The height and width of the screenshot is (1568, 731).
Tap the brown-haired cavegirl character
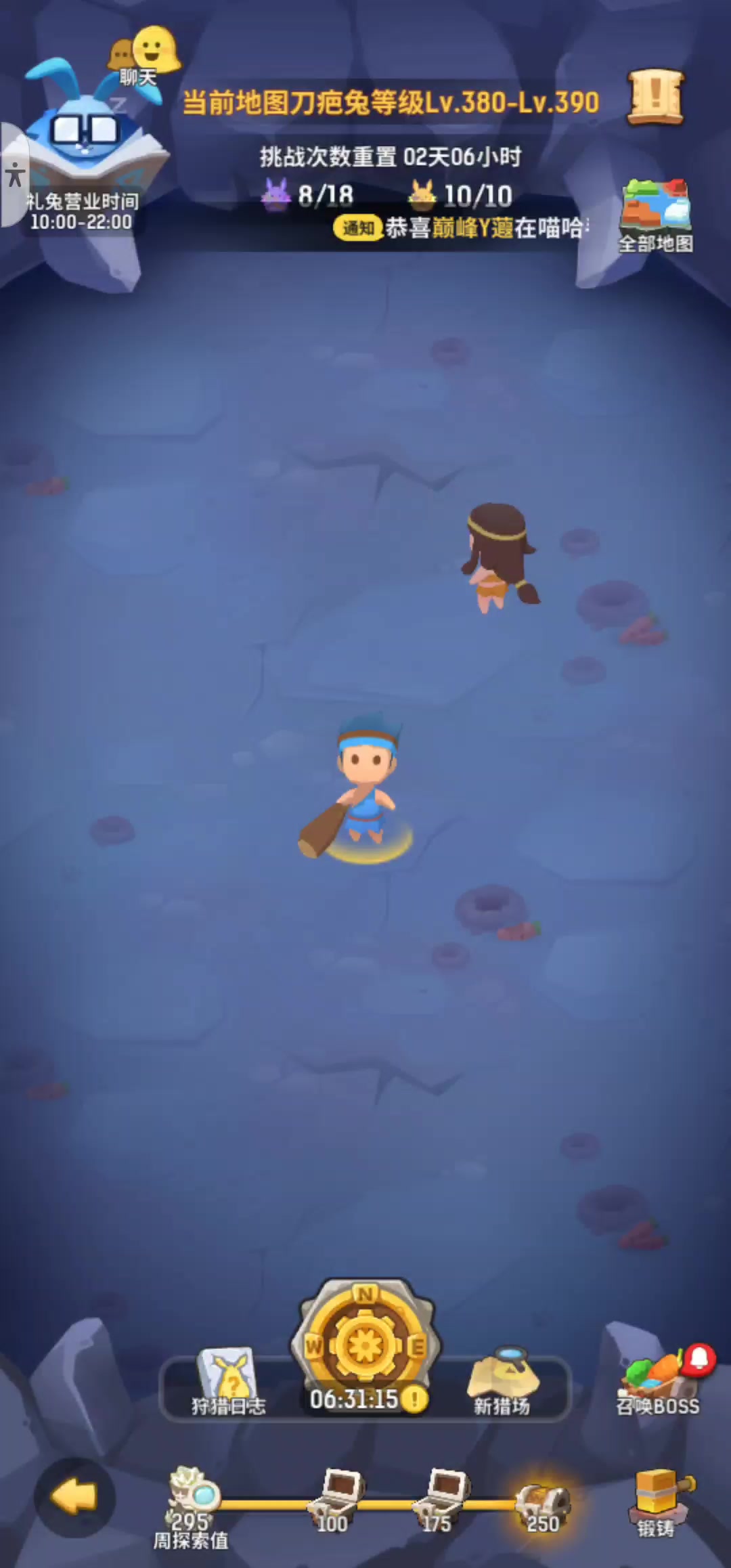click(x=498, y=557)
